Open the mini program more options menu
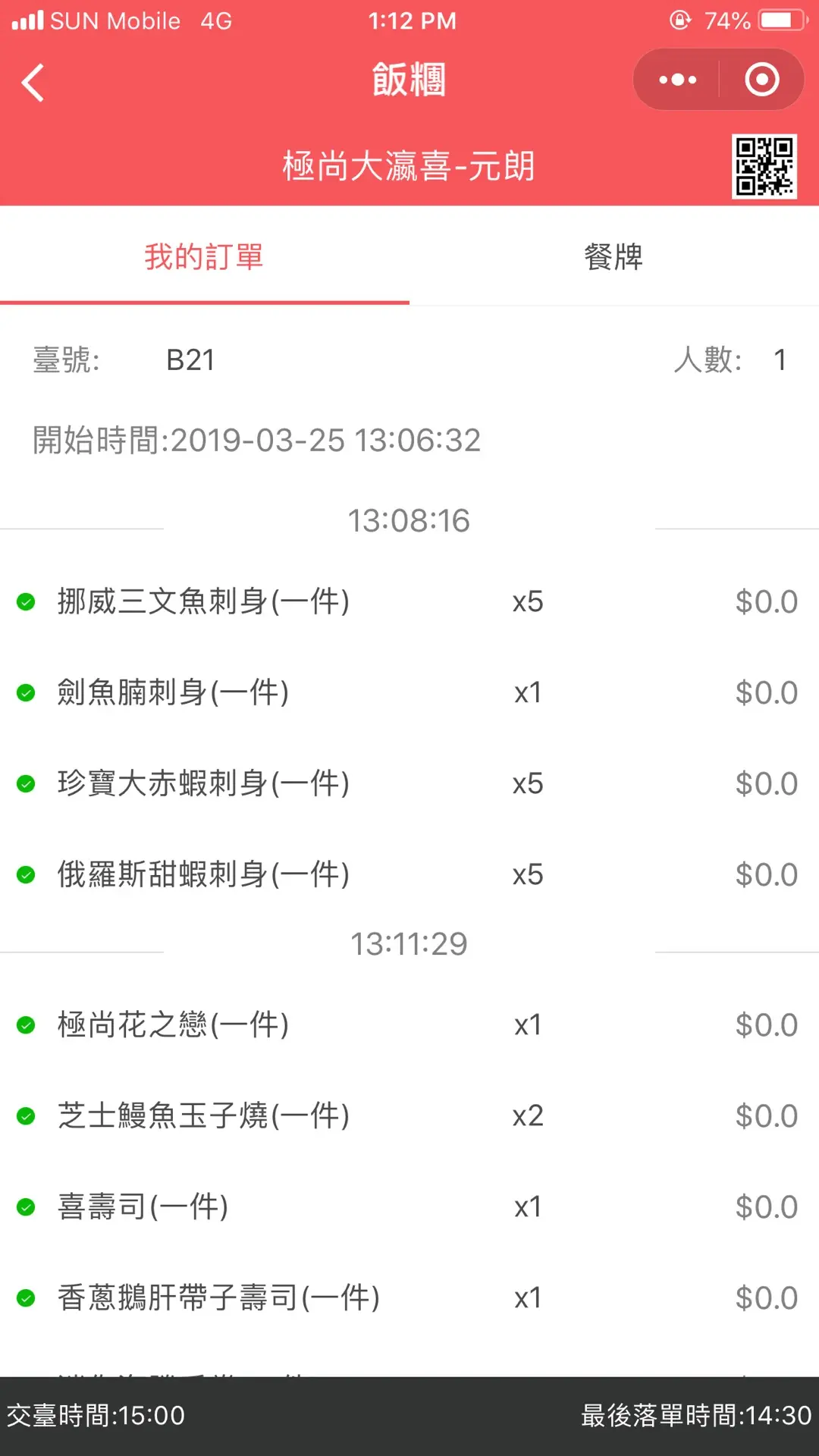 point(677,80)
